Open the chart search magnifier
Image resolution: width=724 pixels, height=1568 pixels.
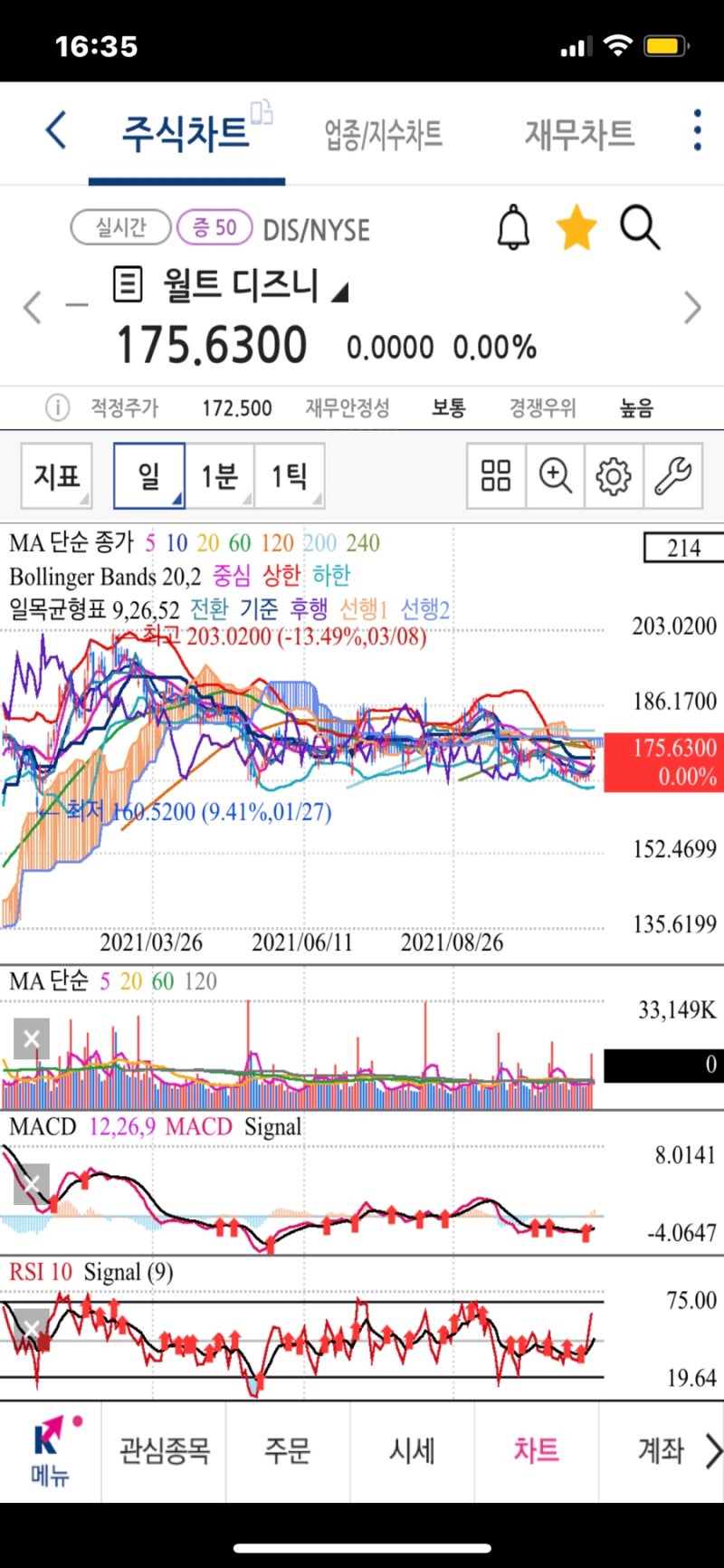(x=640, y=228)
